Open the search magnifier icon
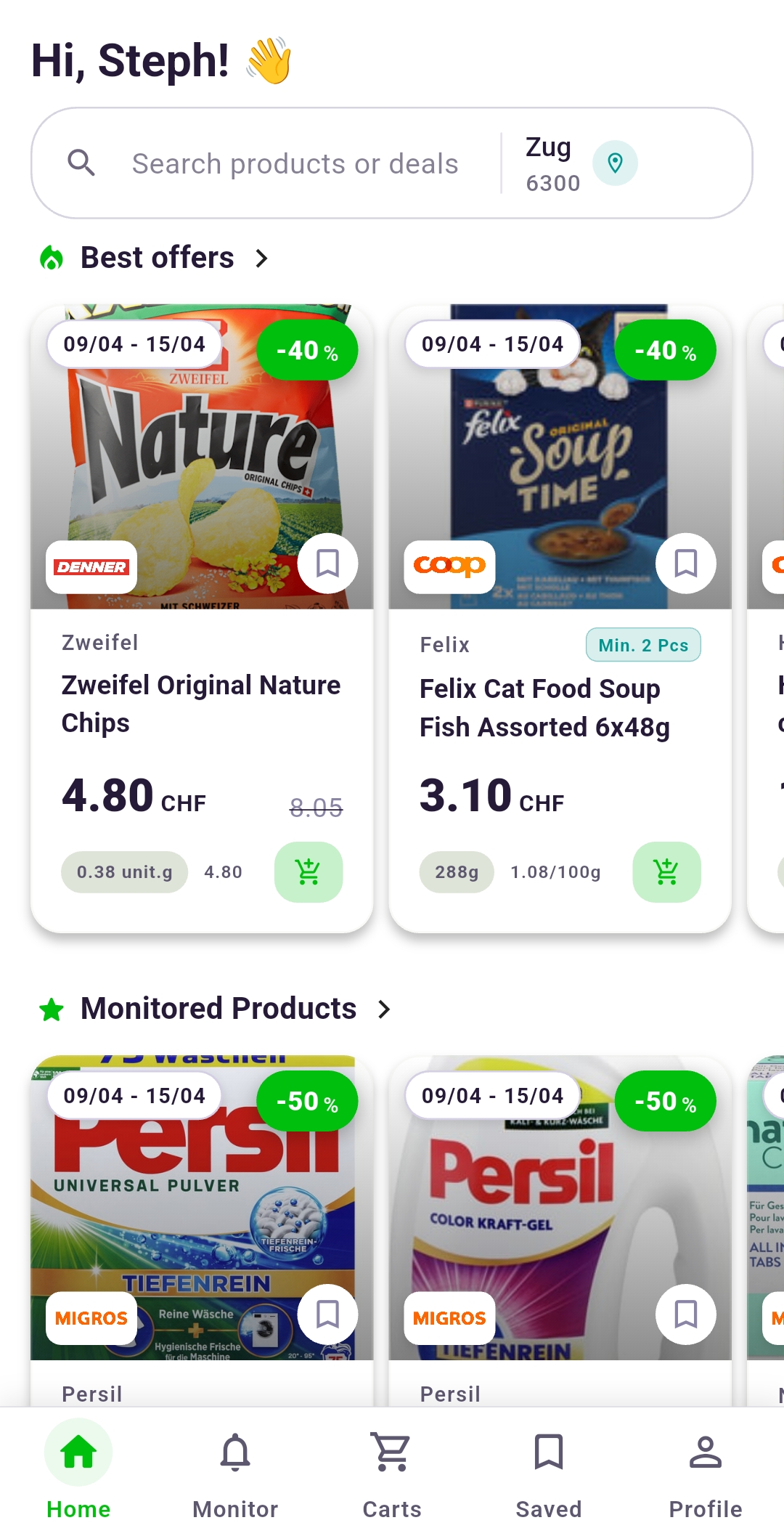Viewport: 784px width, 1536px height. click(x=82, y=162)
